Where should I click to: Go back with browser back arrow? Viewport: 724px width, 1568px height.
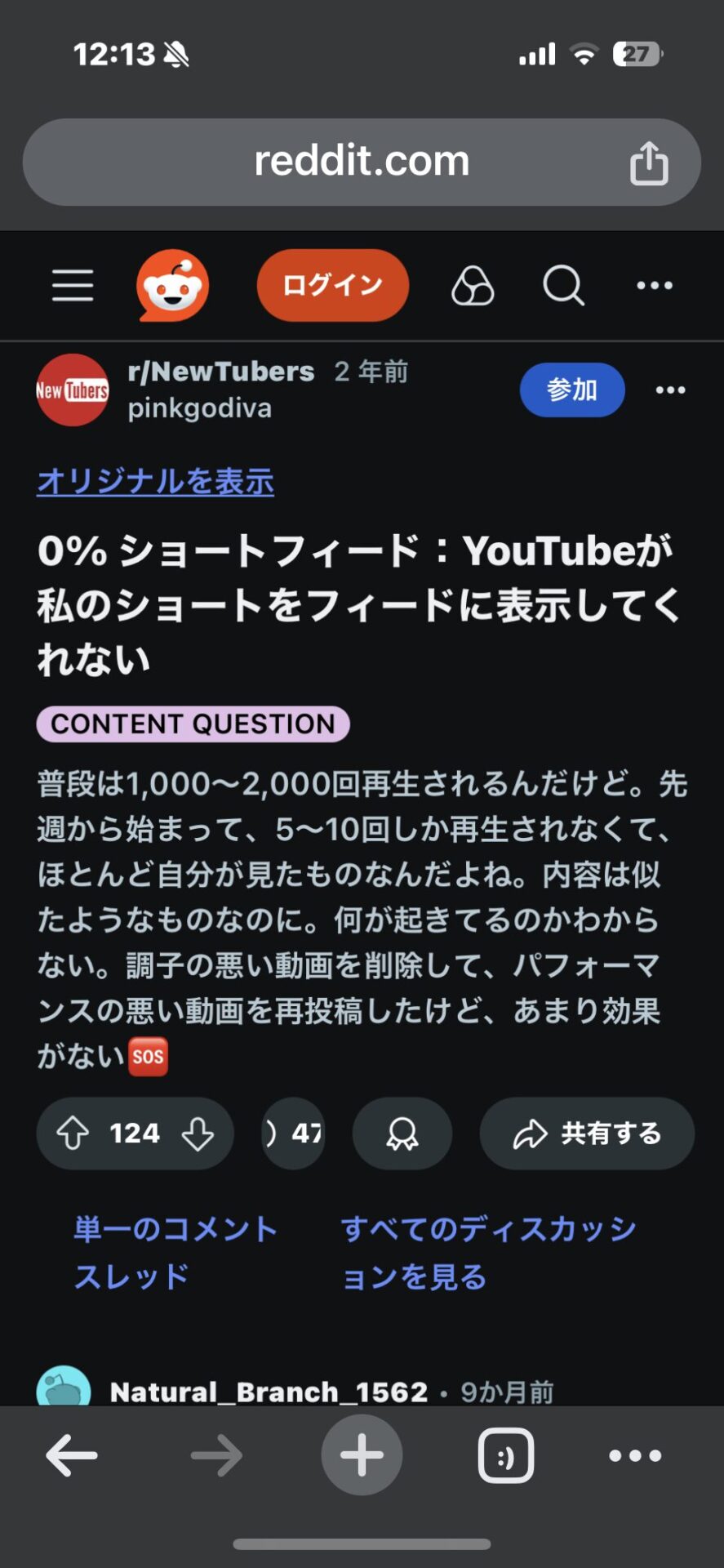tap(72, 1455)
